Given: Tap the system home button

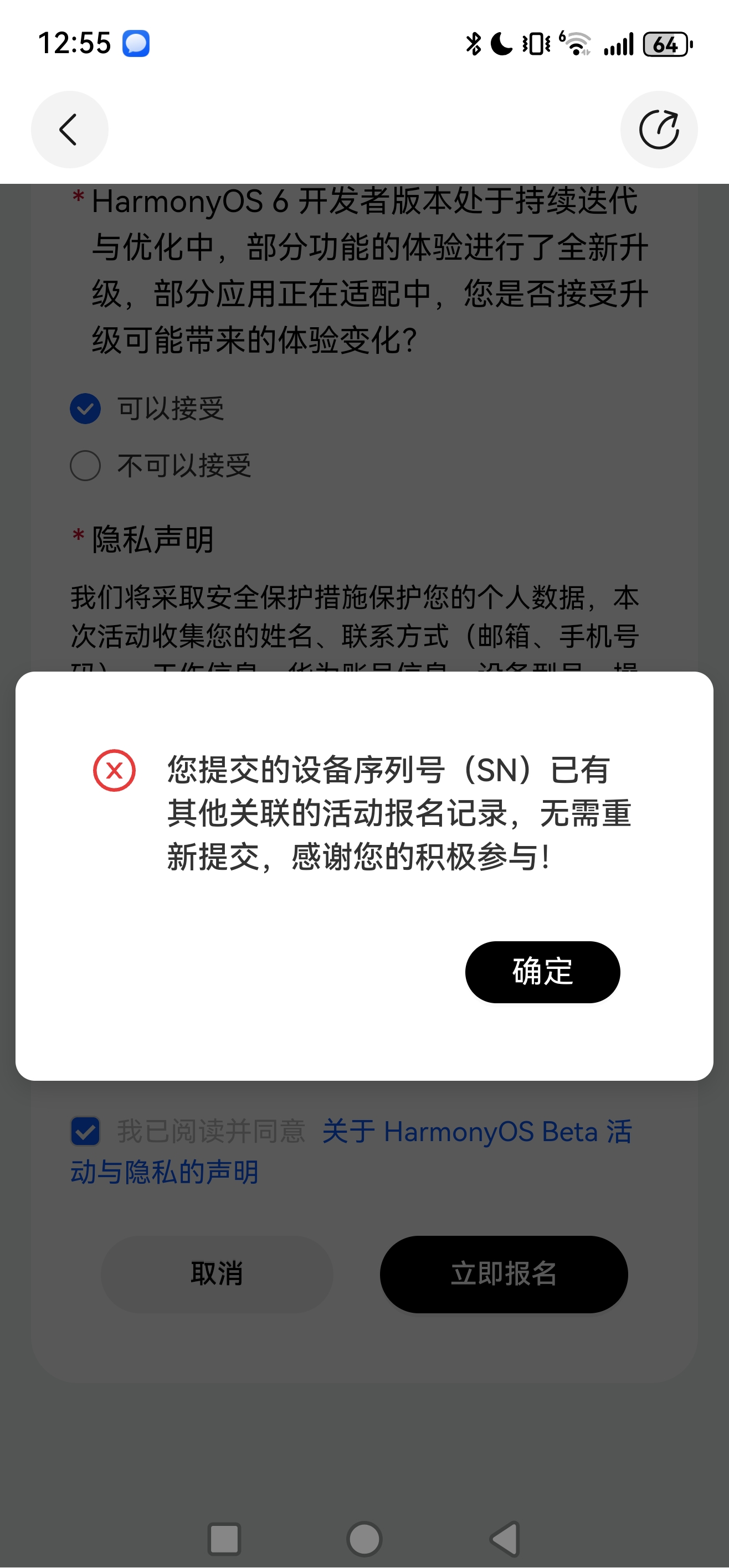Looking at the screenshot, I should click(364, 1539).
